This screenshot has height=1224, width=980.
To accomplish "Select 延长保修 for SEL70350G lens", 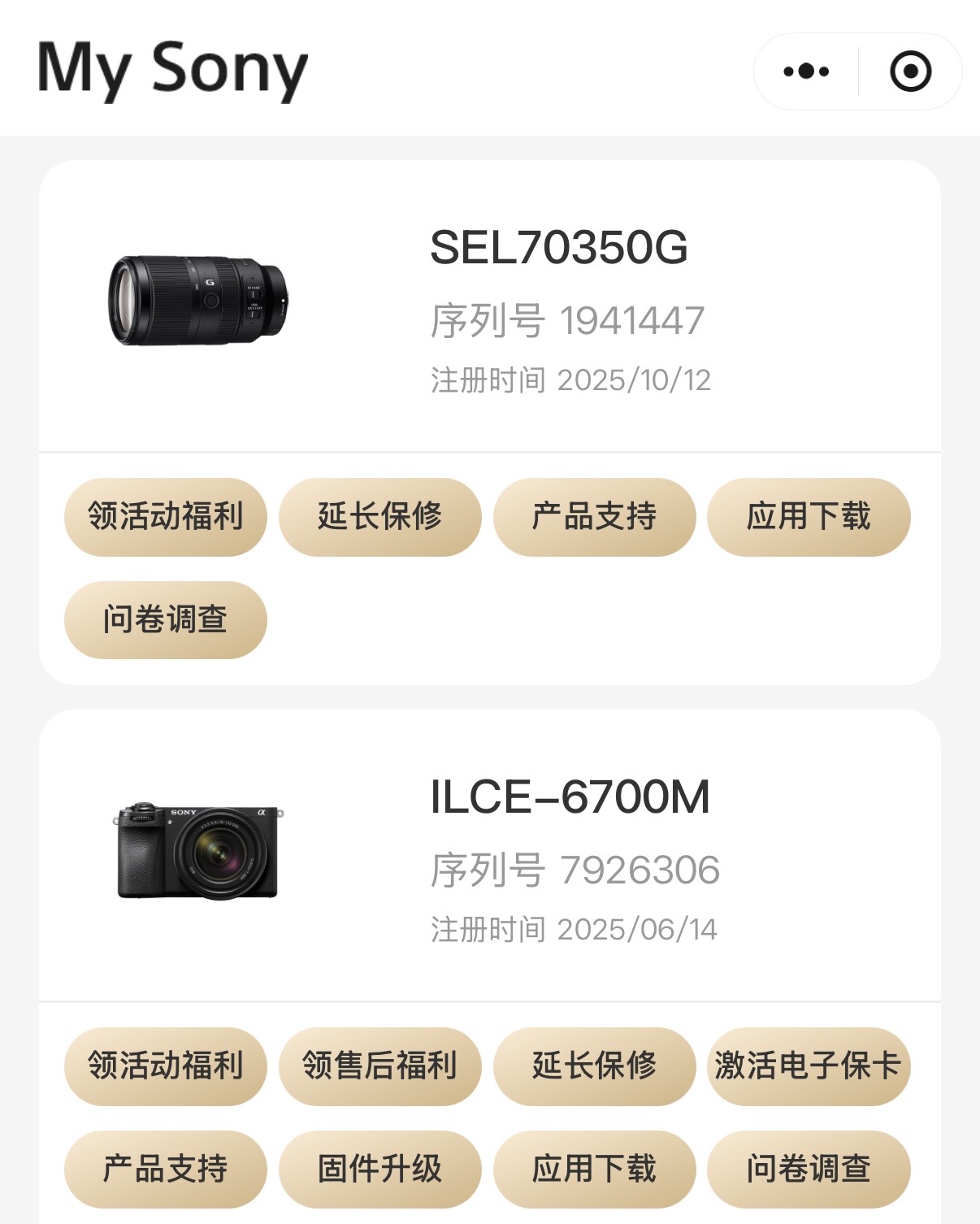I will (380, 517).
